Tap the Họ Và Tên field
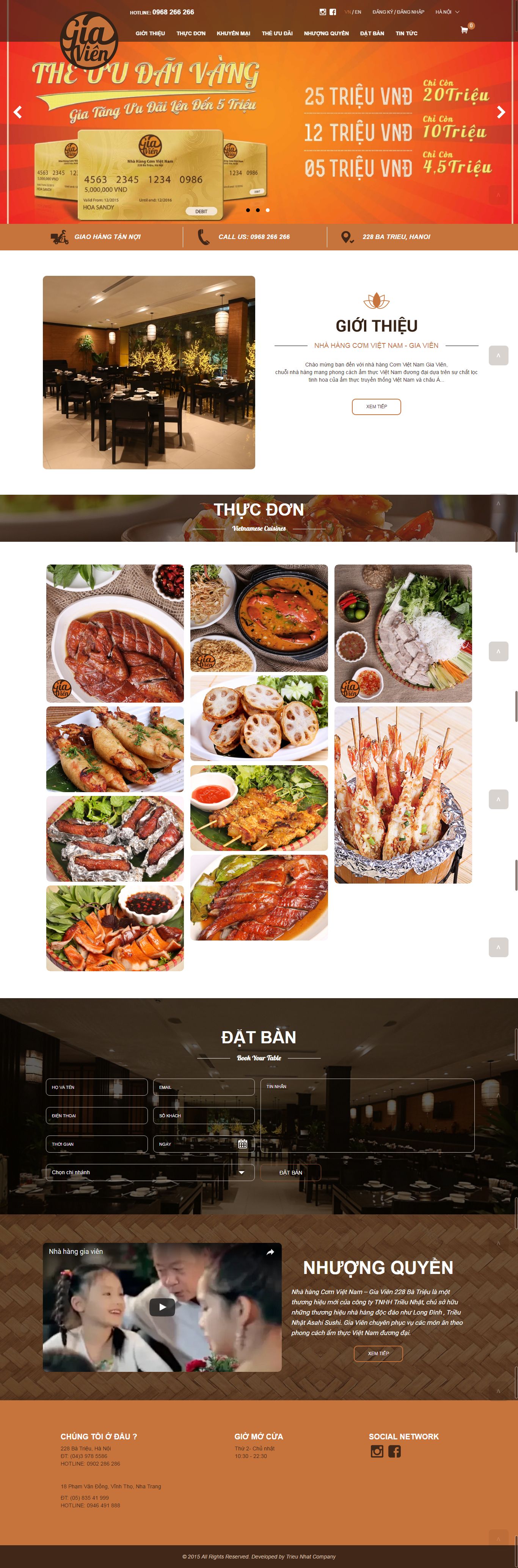The height and width of the screenshot is (1568, 518). click(97, 1087)
